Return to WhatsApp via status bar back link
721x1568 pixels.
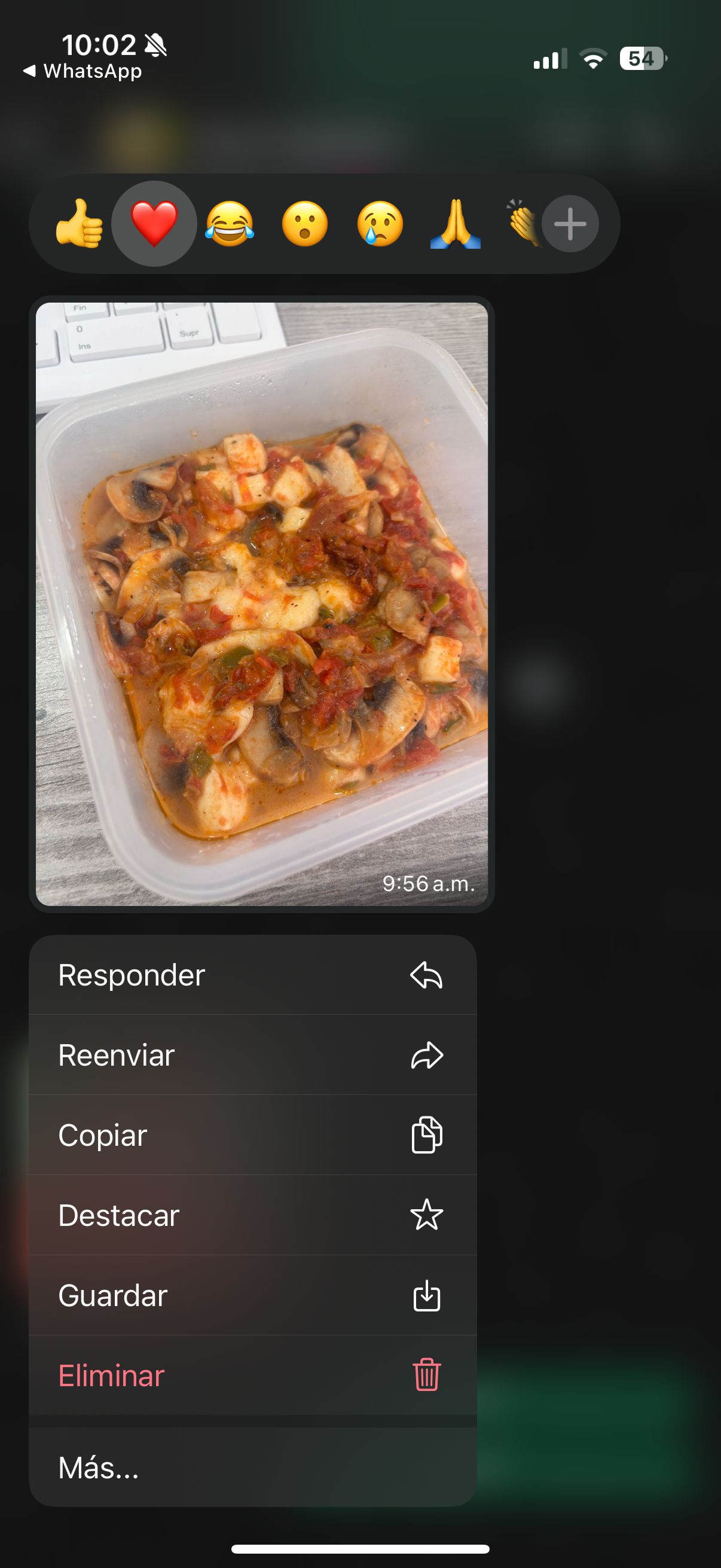coord(83,71)
